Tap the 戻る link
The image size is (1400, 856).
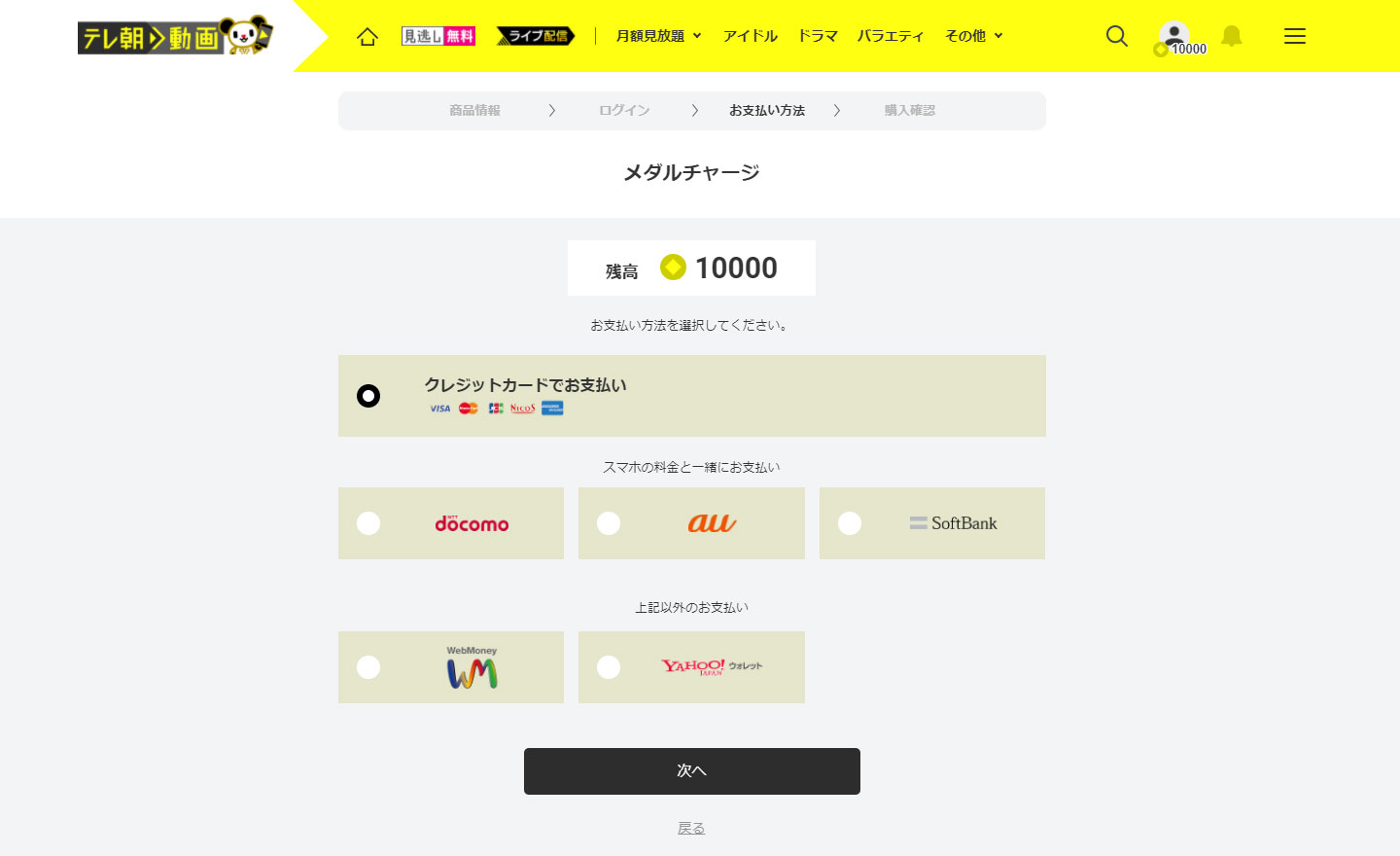point(691,828)
